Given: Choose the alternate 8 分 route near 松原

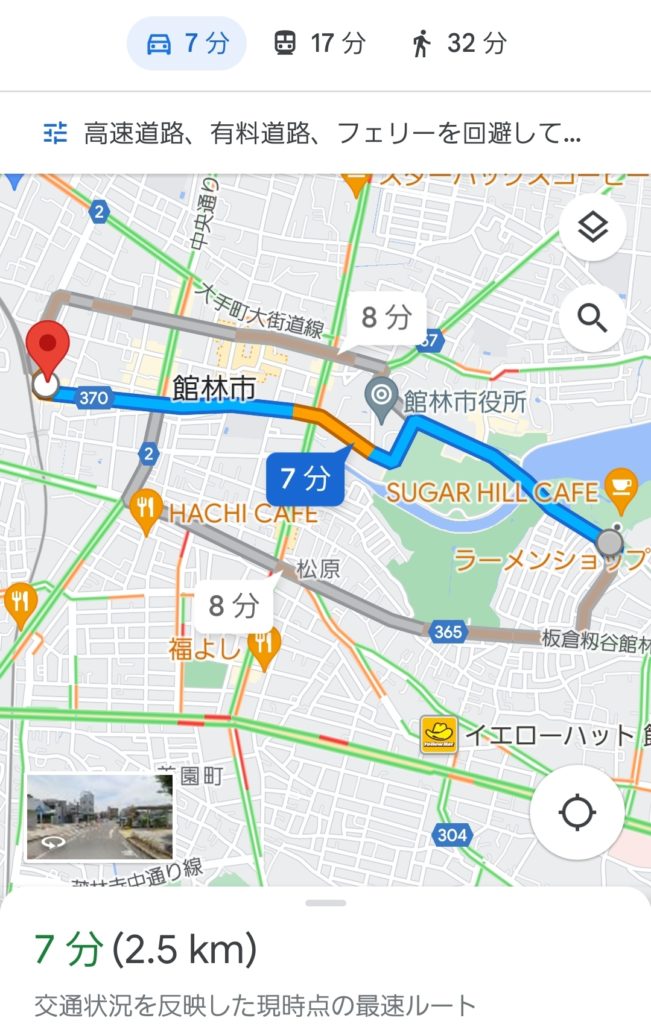Looking at the screenshot, I should [233, 605].
